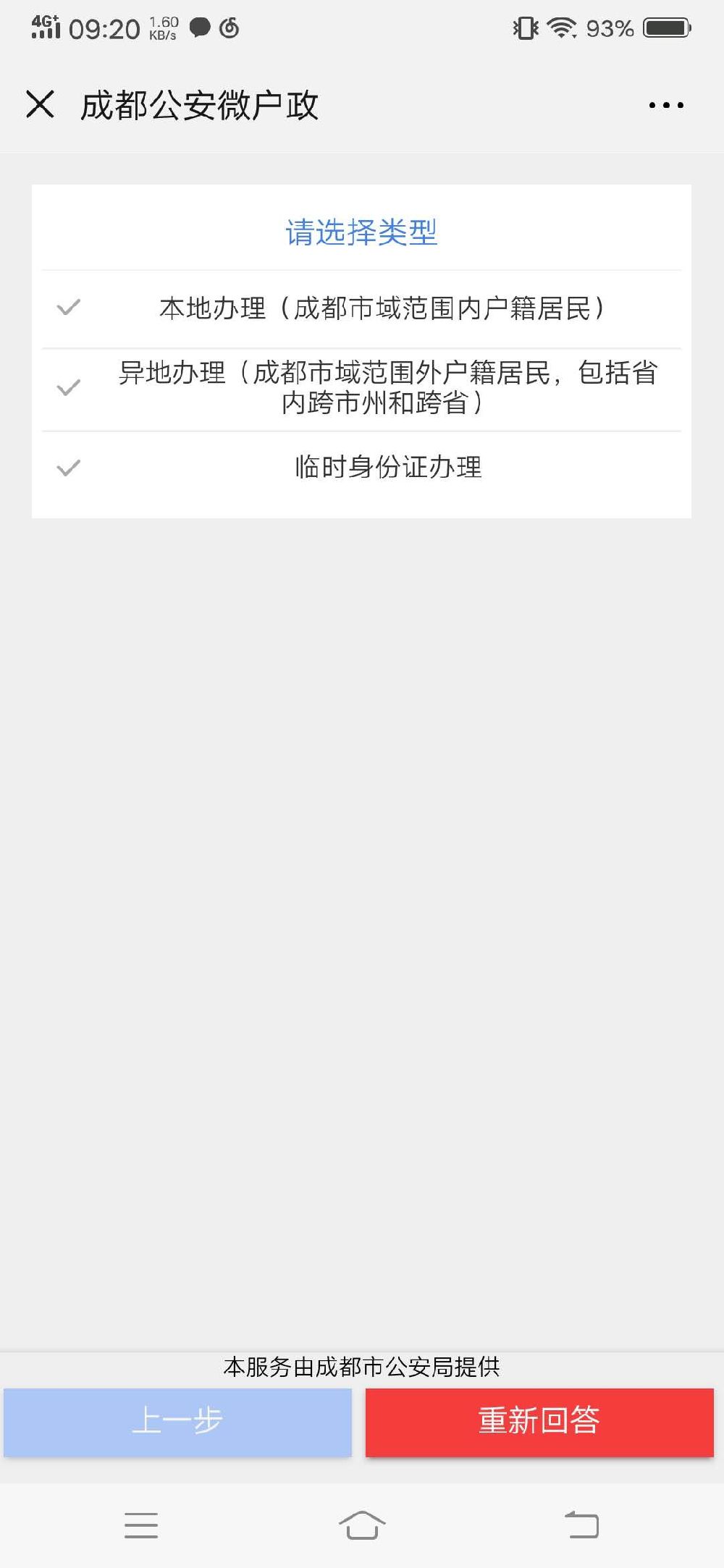Go to the phone home screen

[362, 1525]
